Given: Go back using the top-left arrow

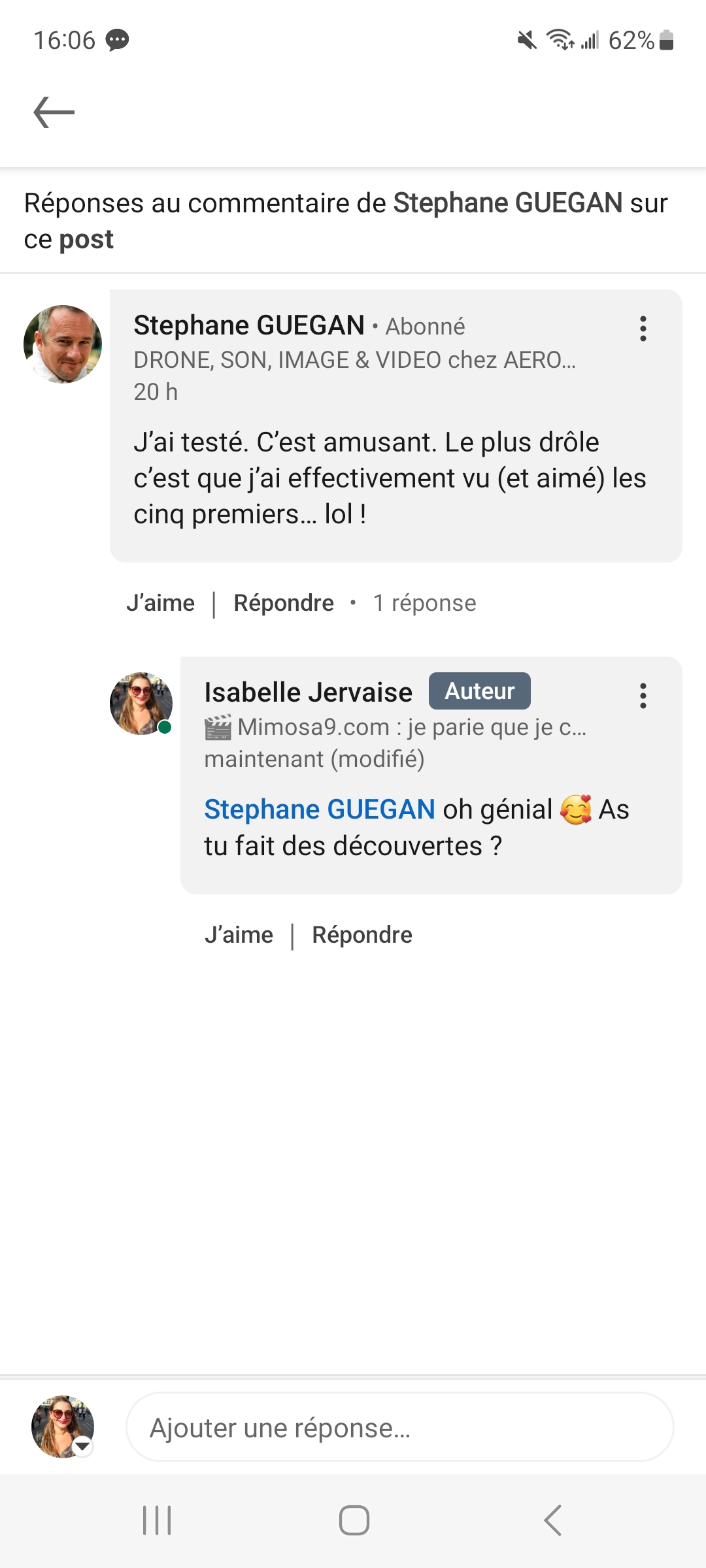Looking at the screenshot, I should 54,112.
